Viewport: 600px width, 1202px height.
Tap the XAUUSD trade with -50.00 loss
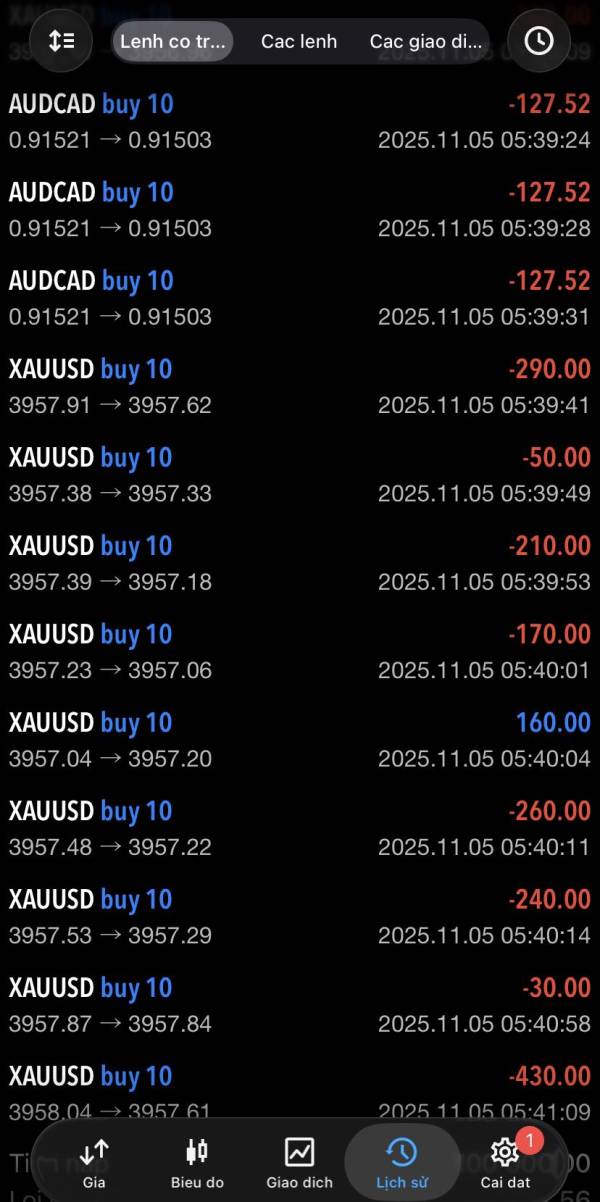tap(300, 474)
